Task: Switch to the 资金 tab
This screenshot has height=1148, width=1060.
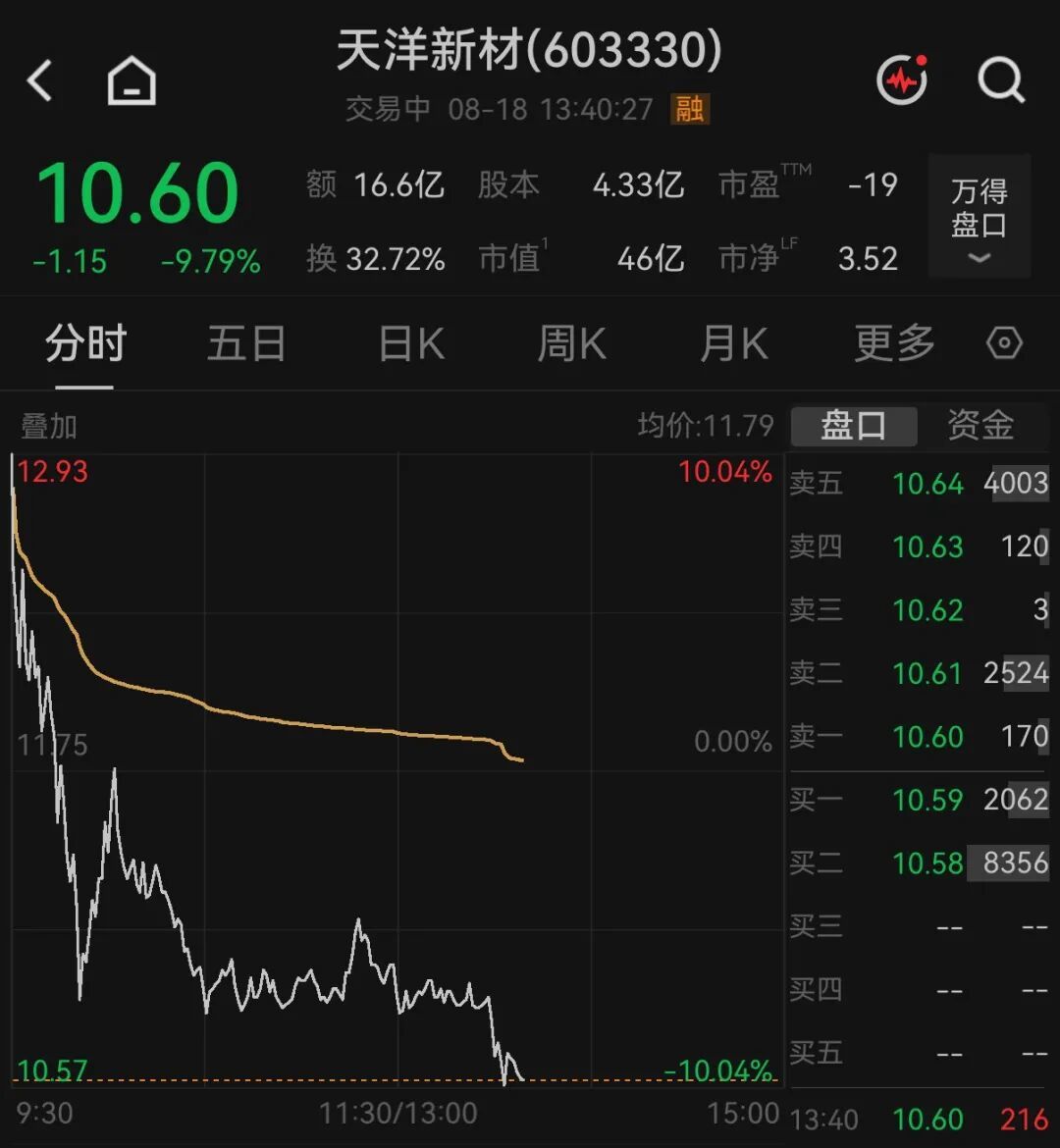Action: pyautogui.click(x=980, y=426)
